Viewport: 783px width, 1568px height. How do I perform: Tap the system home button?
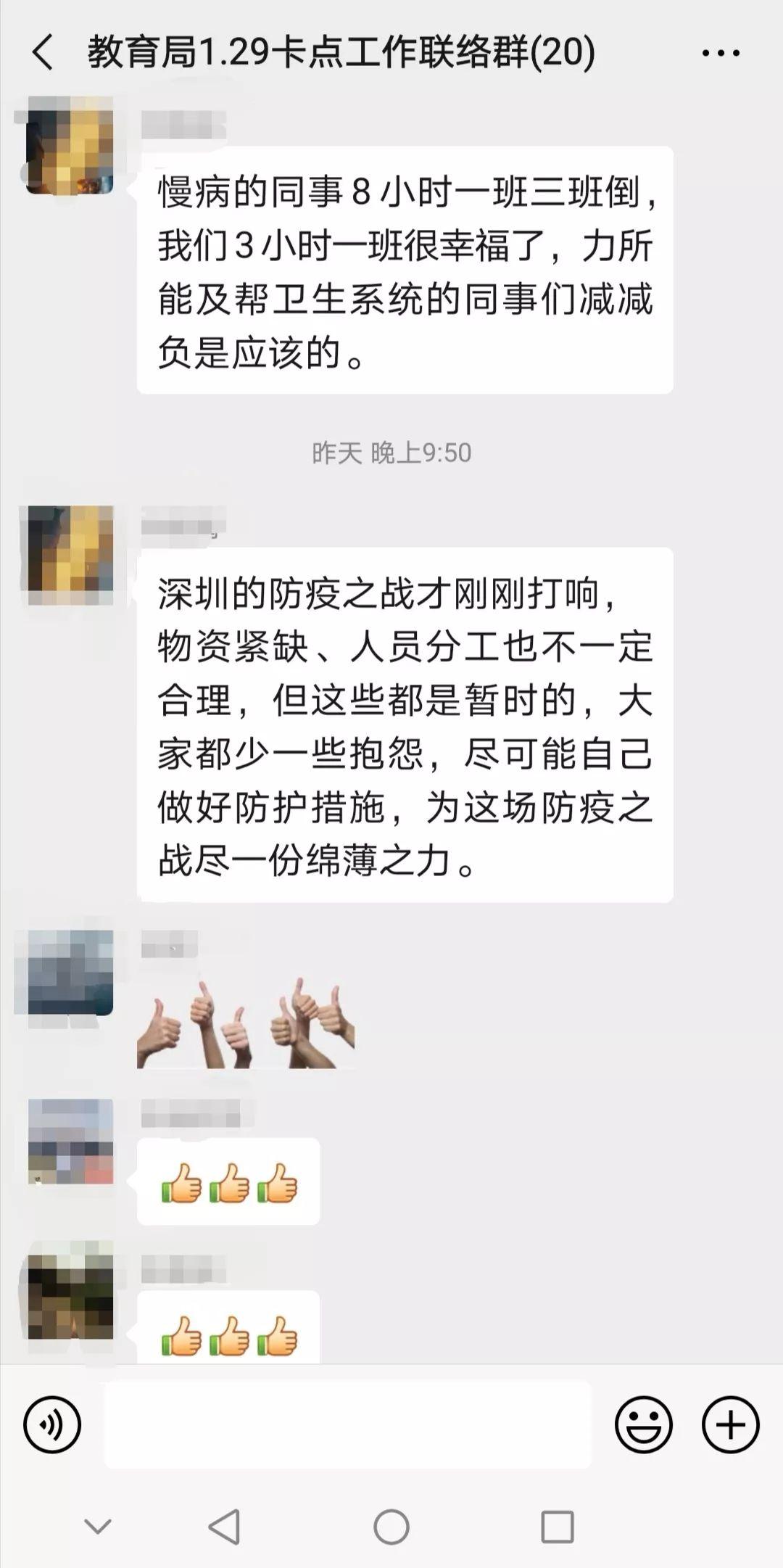tap(391, 1527)
